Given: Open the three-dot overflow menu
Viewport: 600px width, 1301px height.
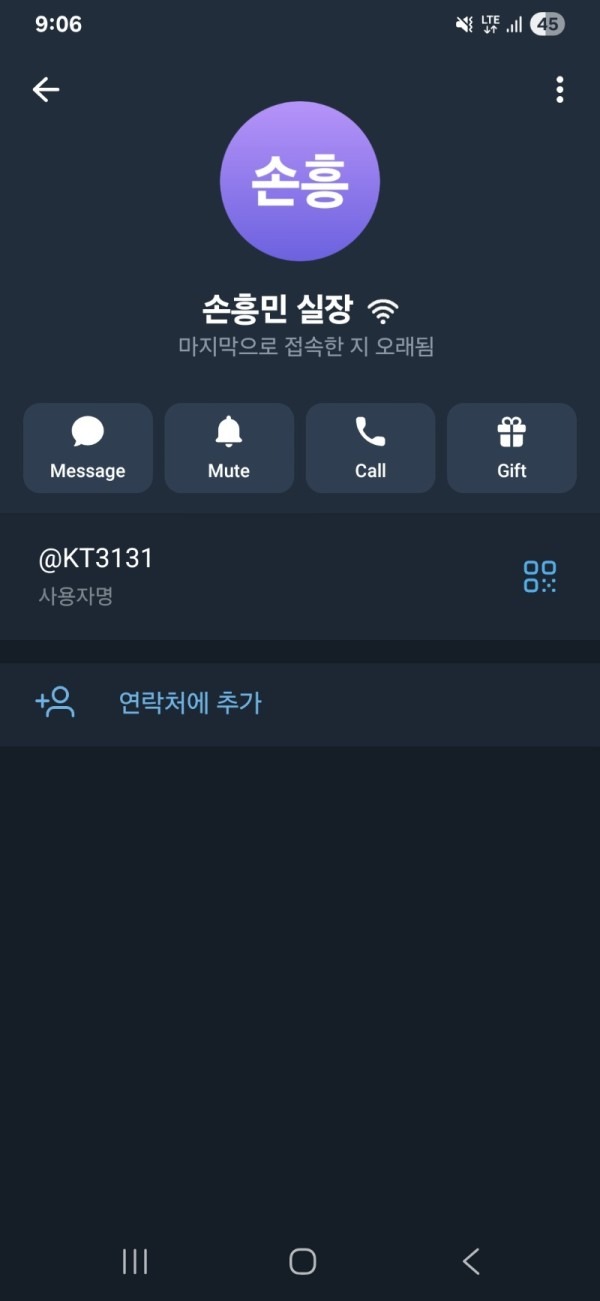Looking at the screenshot, I should point(559,90).
